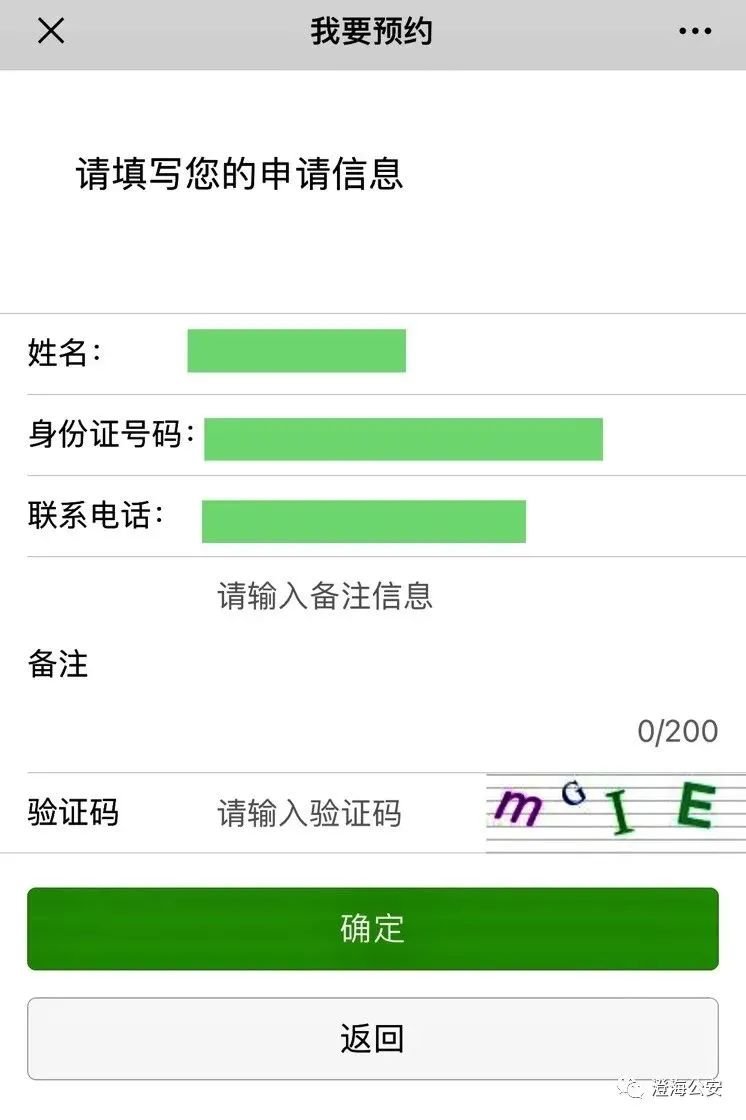Open the three-dot overflow menu
The image size is (746, 1120).
[x=695, y=32]
